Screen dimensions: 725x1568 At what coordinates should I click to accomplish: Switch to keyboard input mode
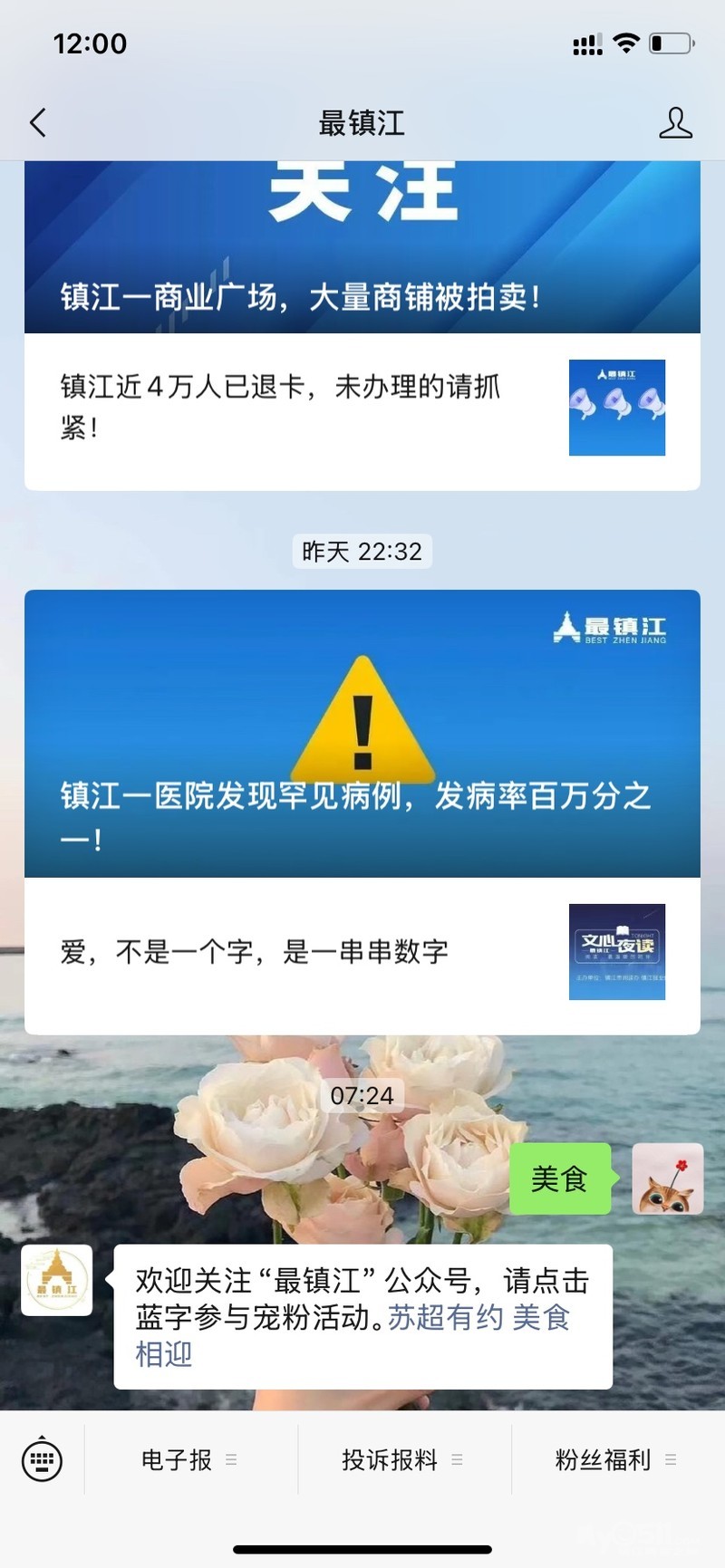pos(42,1459)
